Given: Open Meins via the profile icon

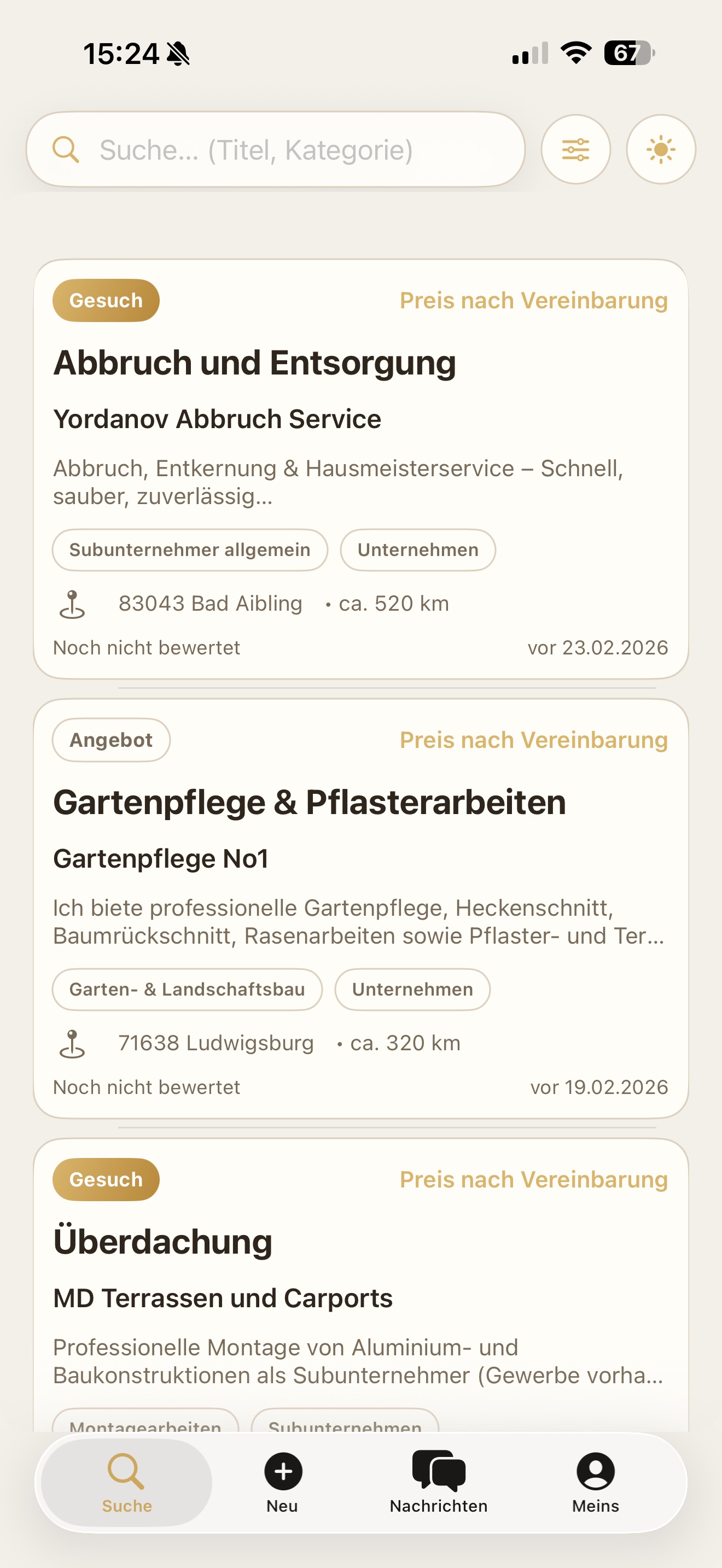Looking at the screenshot, I should [595, 1469].
